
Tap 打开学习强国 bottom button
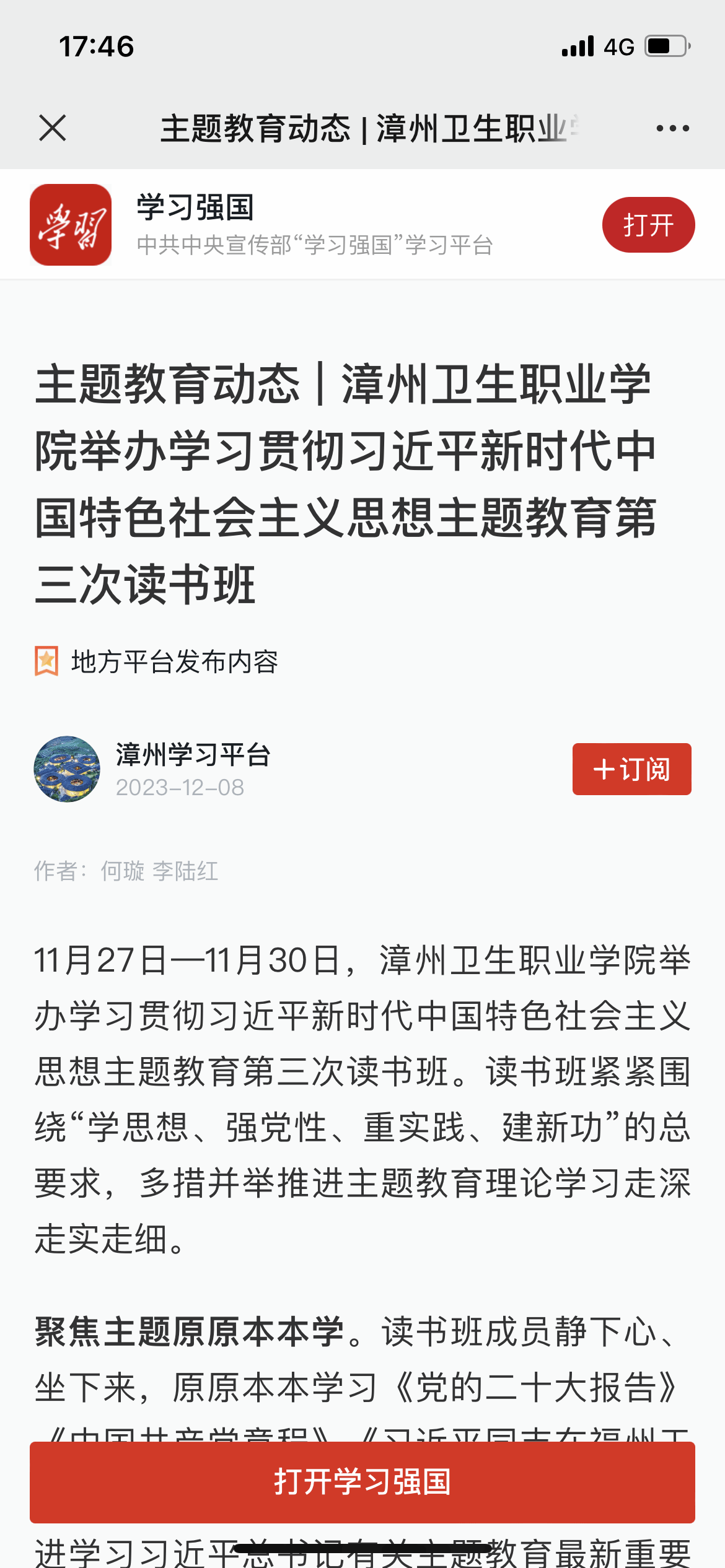coord(362,1482)
